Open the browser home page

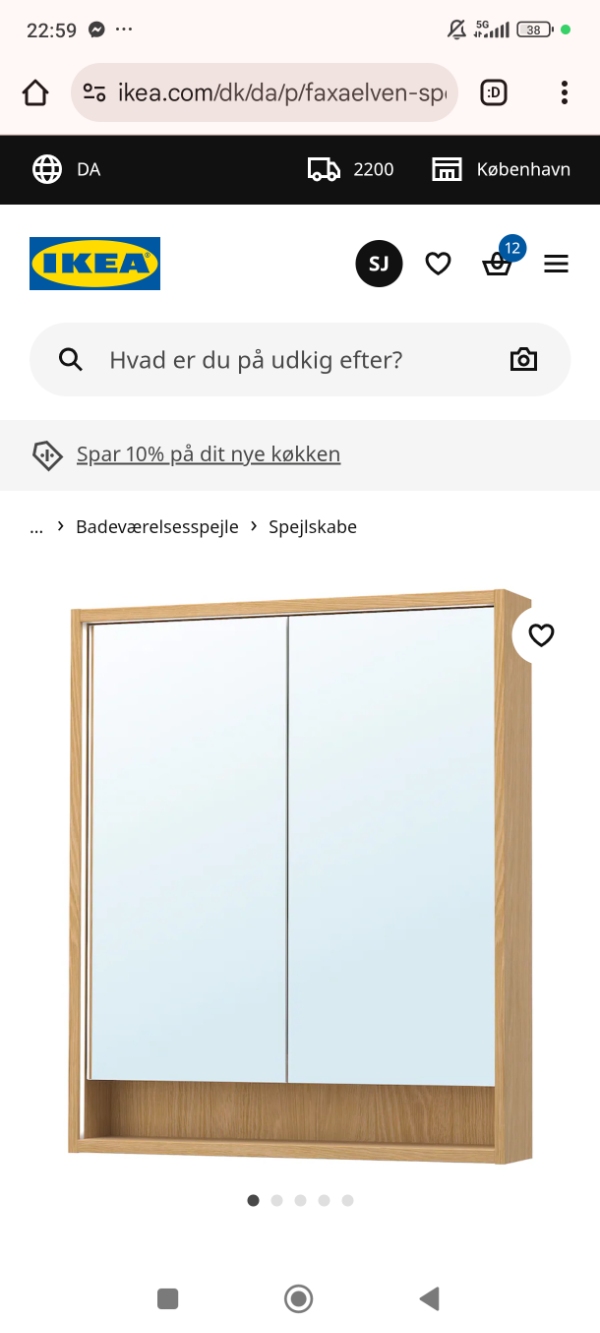pyautogui.click(x=35, y=93)
